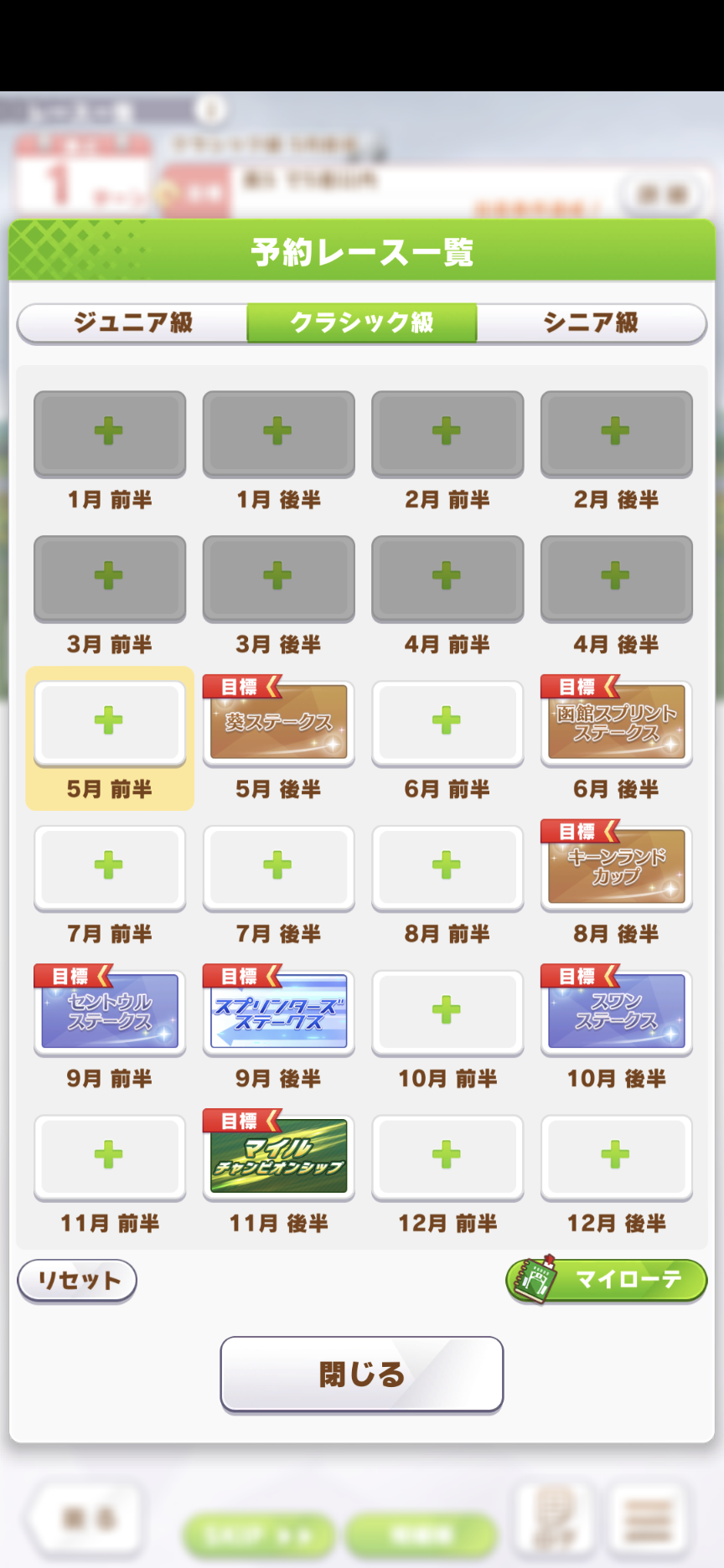
Task: Open the セントウルステークス race card
Action: 110,1012
